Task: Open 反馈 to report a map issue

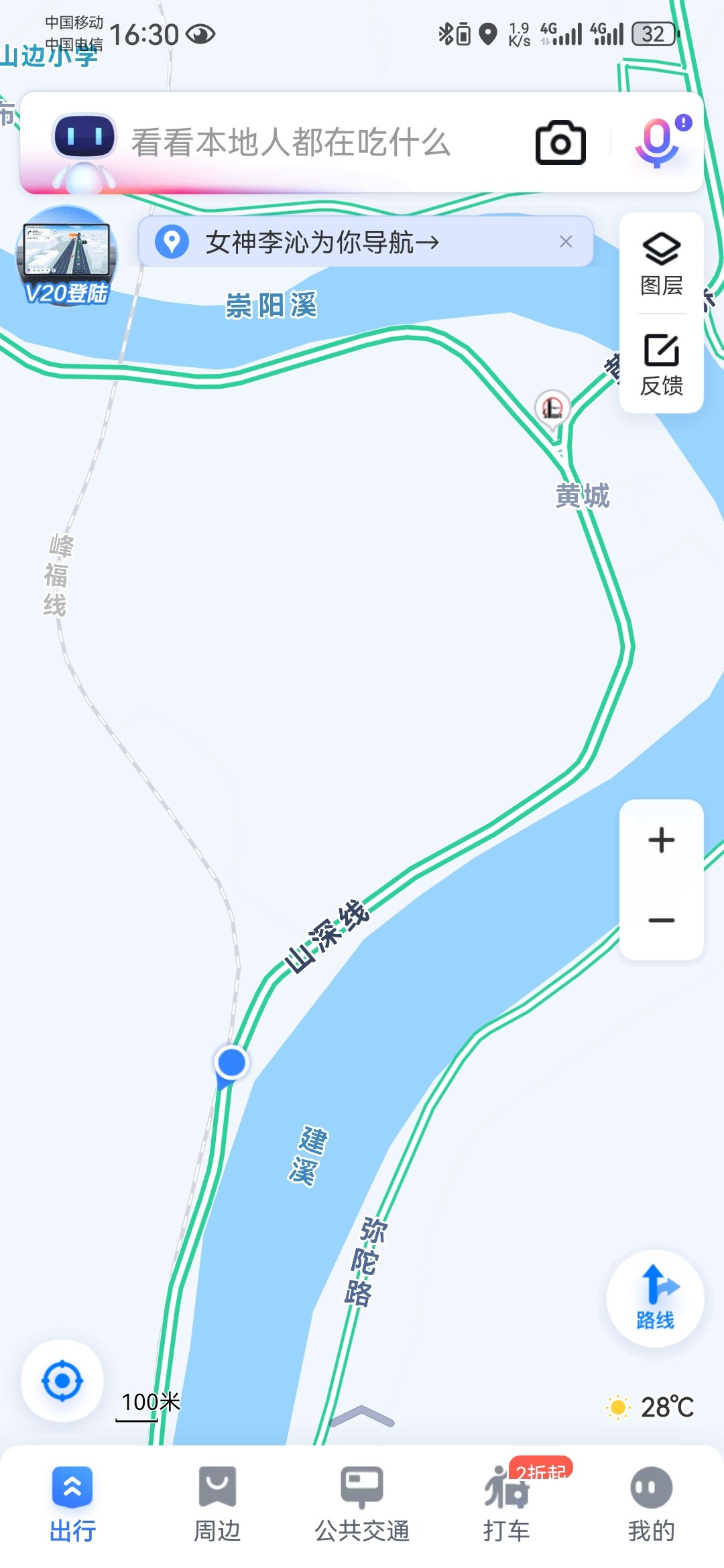Action: point(662,365)
